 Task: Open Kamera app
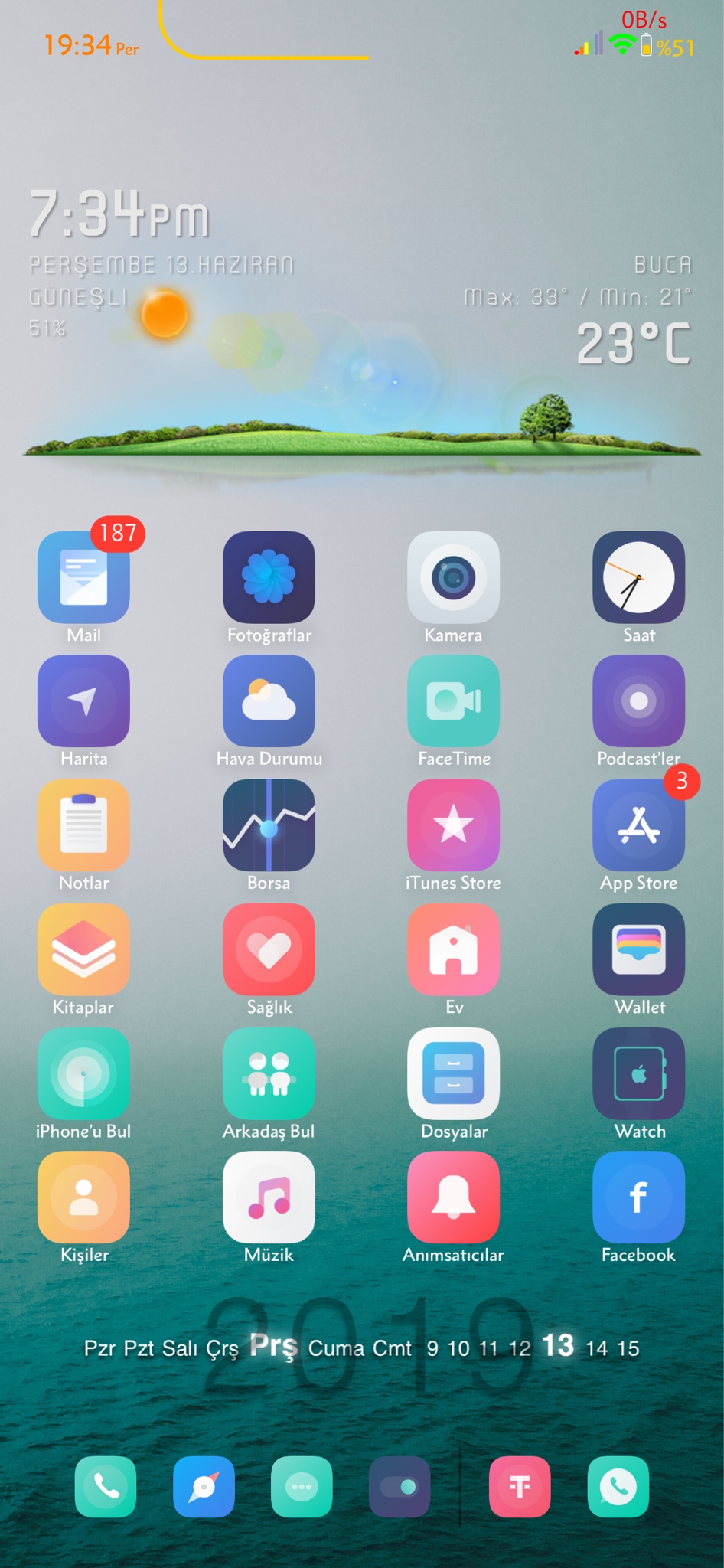(x=453, y=577)
